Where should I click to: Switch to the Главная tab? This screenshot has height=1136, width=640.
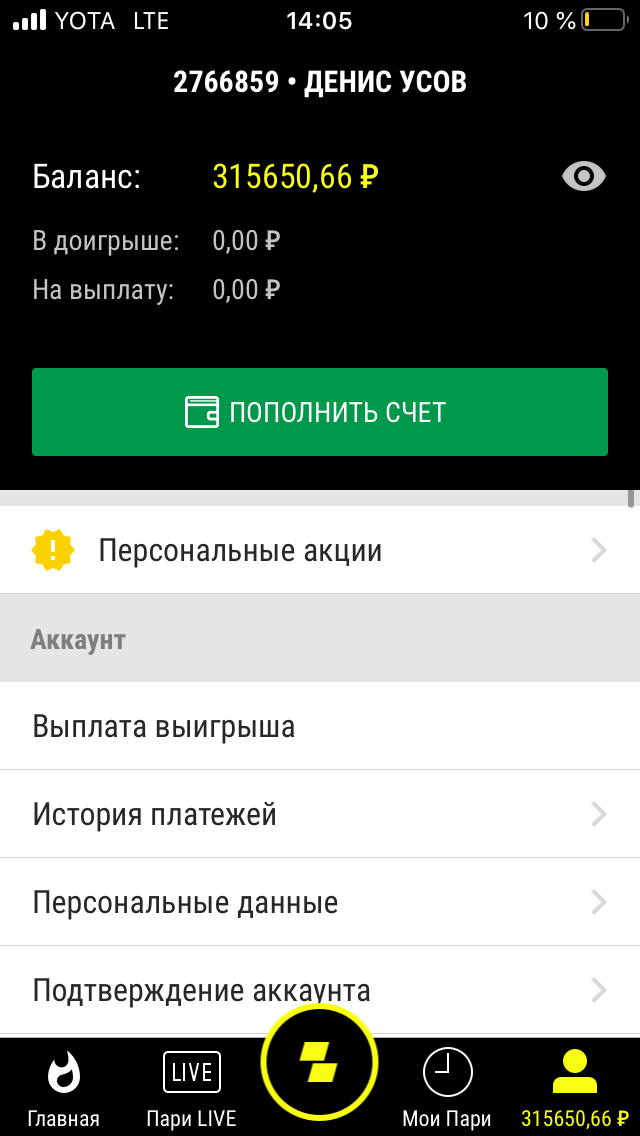coord(63,1088)
